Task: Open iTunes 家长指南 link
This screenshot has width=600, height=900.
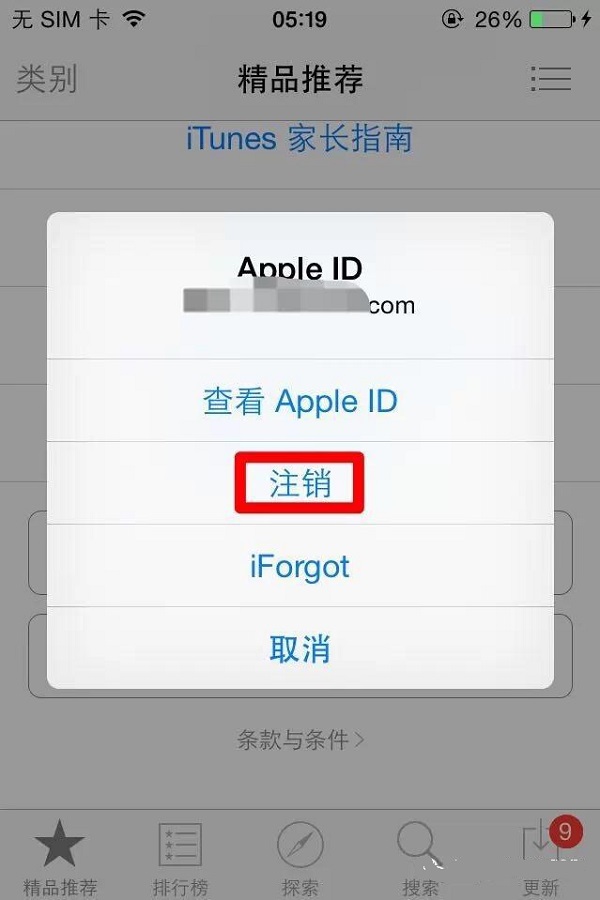Action: [299, 138]
